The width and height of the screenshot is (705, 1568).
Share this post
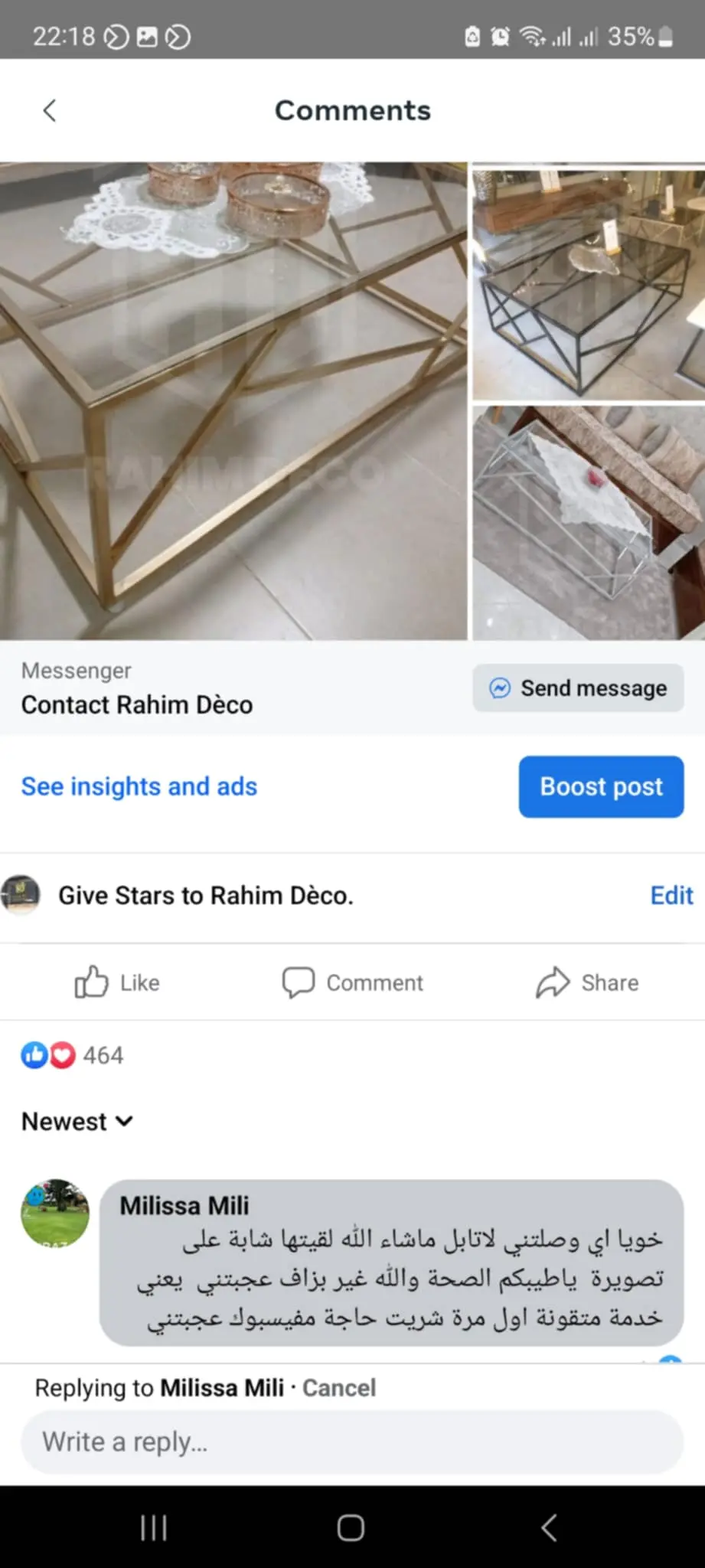pyautogui.click(x=587, y=982)
